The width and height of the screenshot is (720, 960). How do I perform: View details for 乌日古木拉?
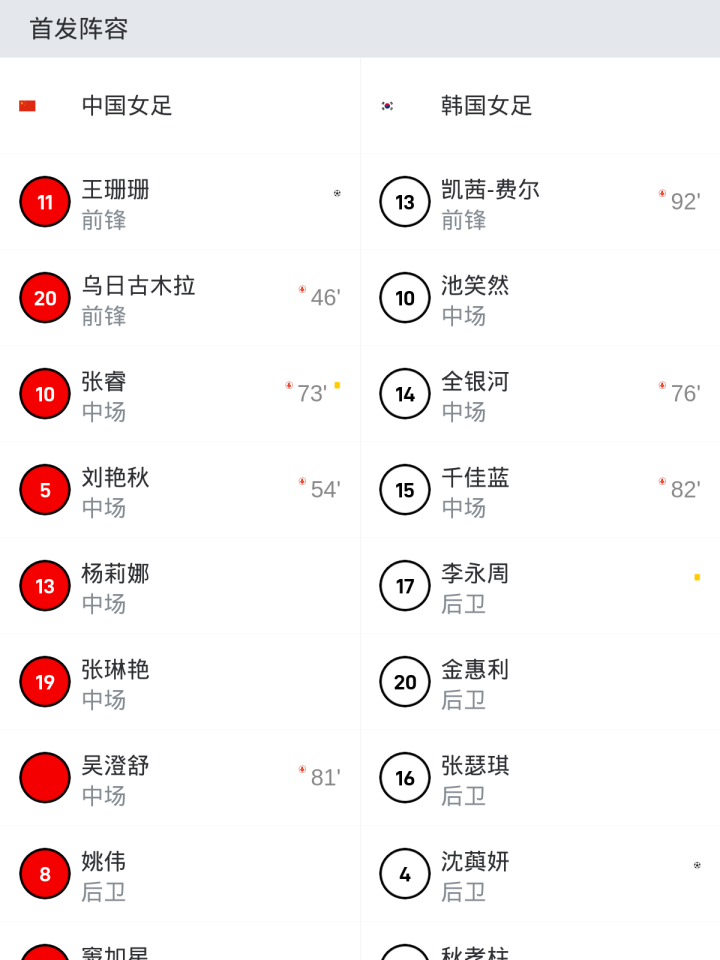coord(138,298)
